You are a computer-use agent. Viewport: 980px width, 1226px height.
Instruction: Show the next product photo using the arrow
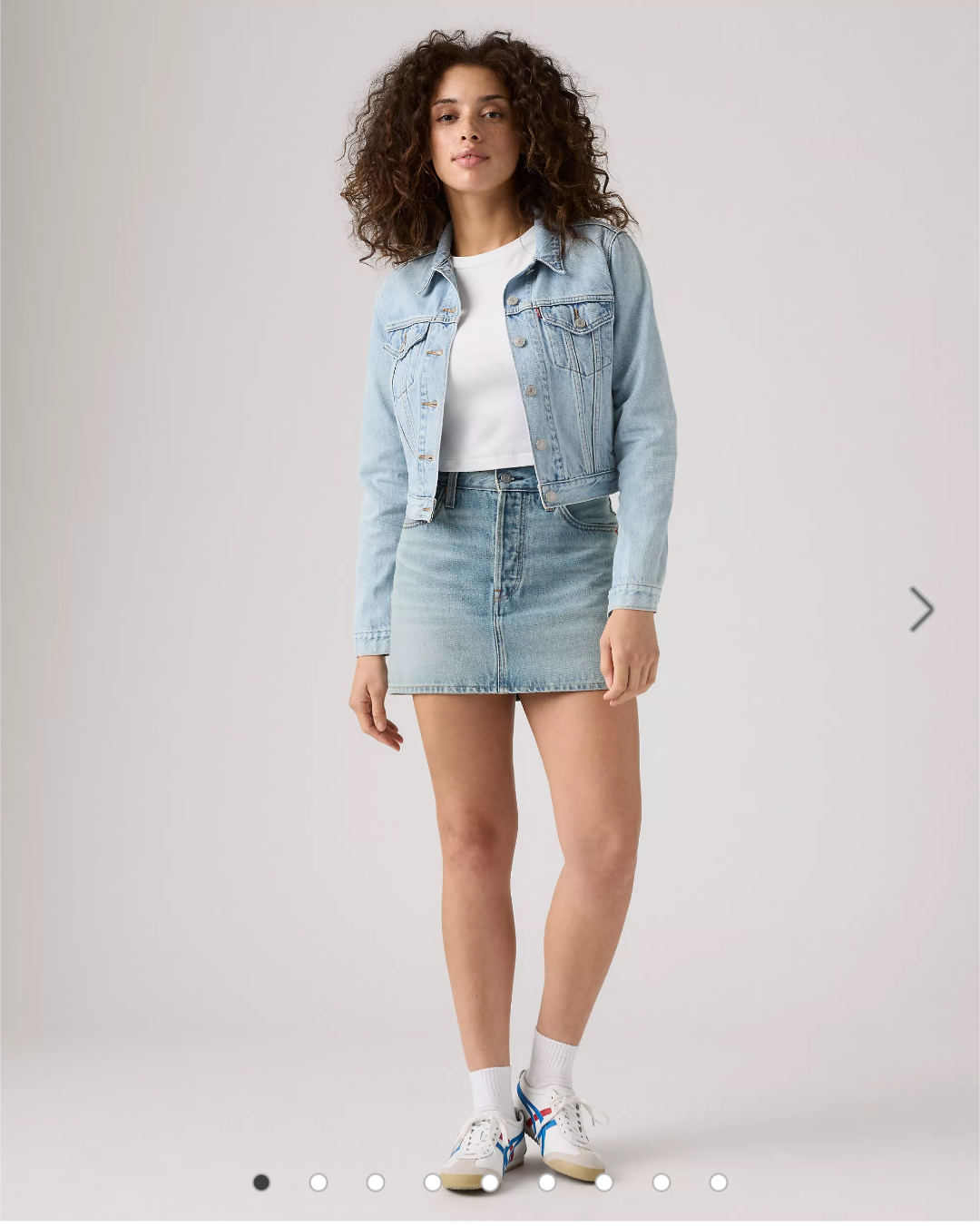click(x=921, y=609)
